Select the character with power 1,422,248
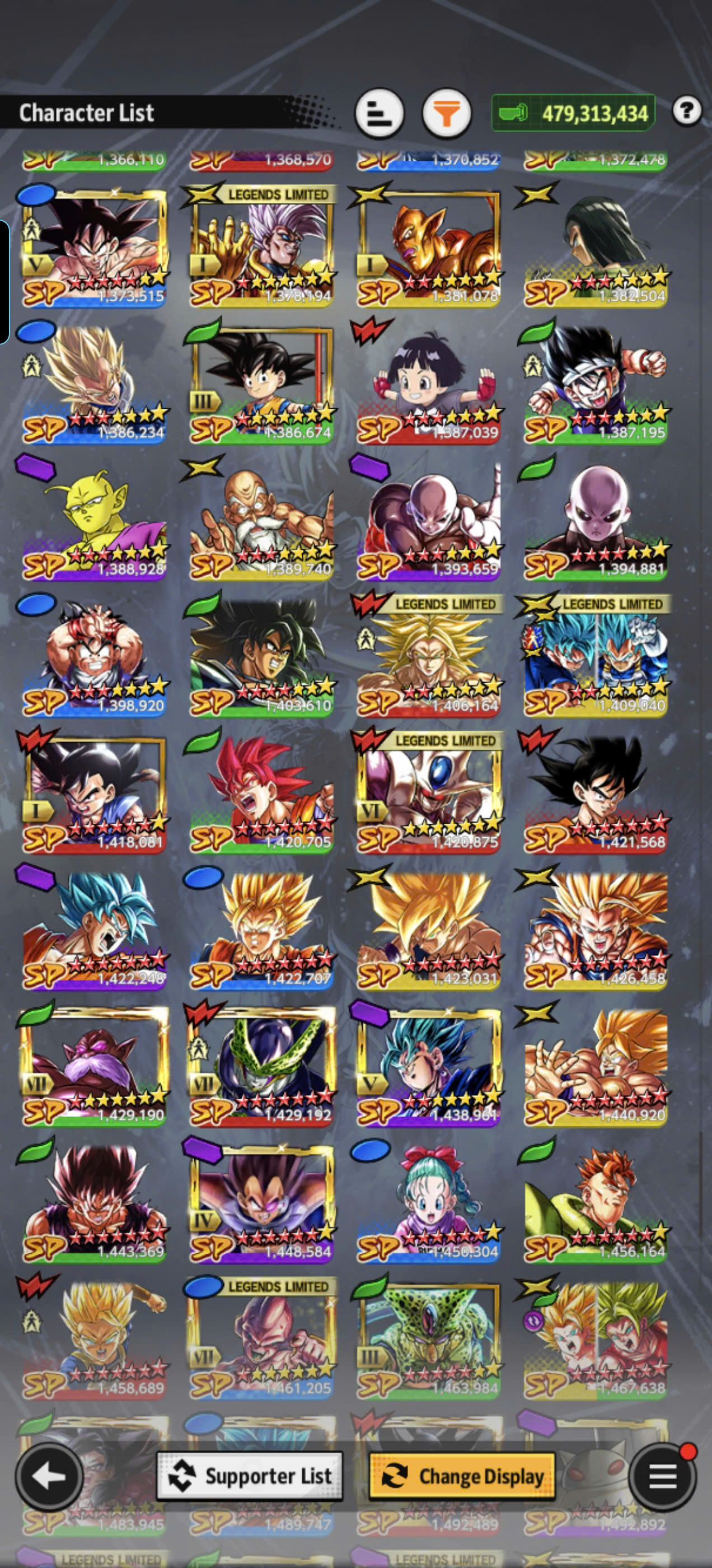This screenshot has height=1568, width=712. (95, 930)
